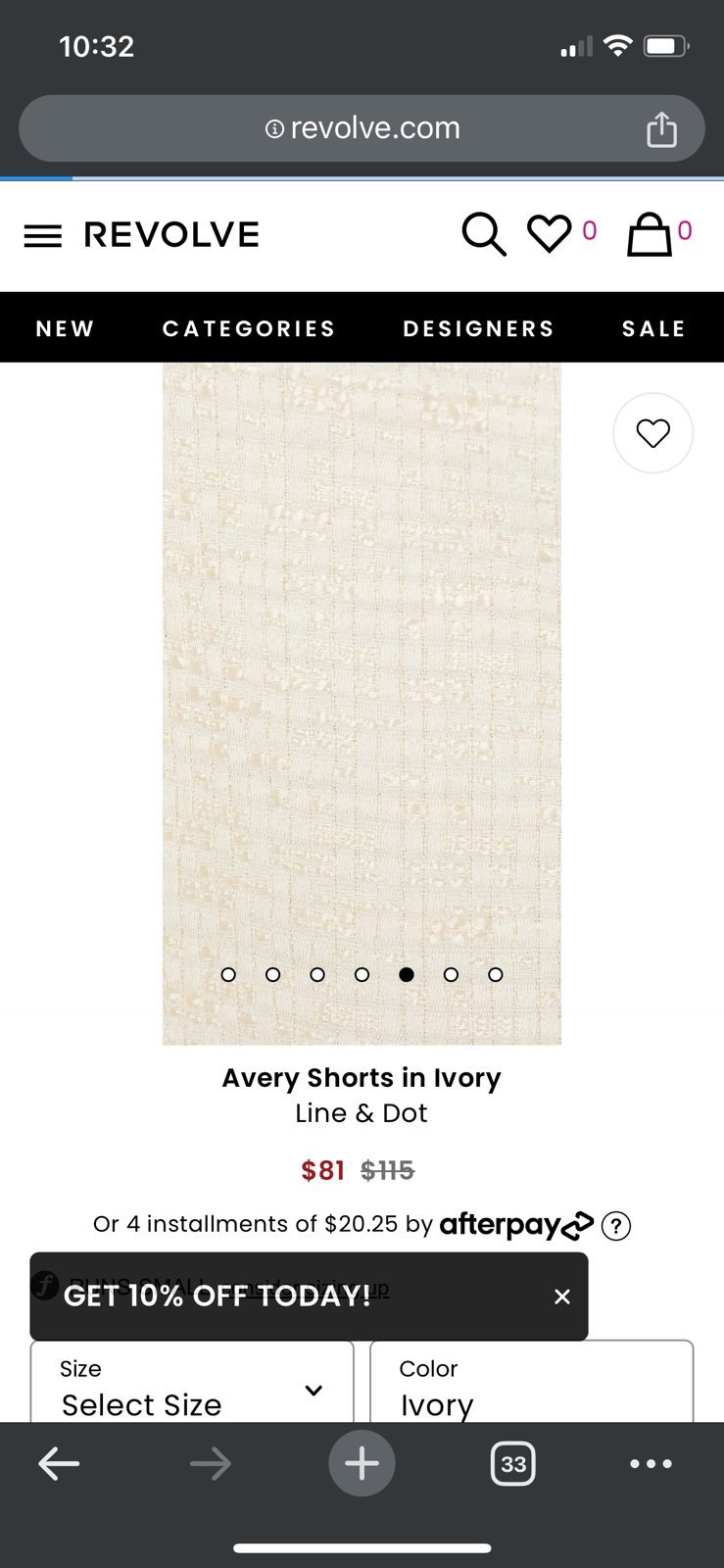Go back in the browser

[x=59, y=1464]
